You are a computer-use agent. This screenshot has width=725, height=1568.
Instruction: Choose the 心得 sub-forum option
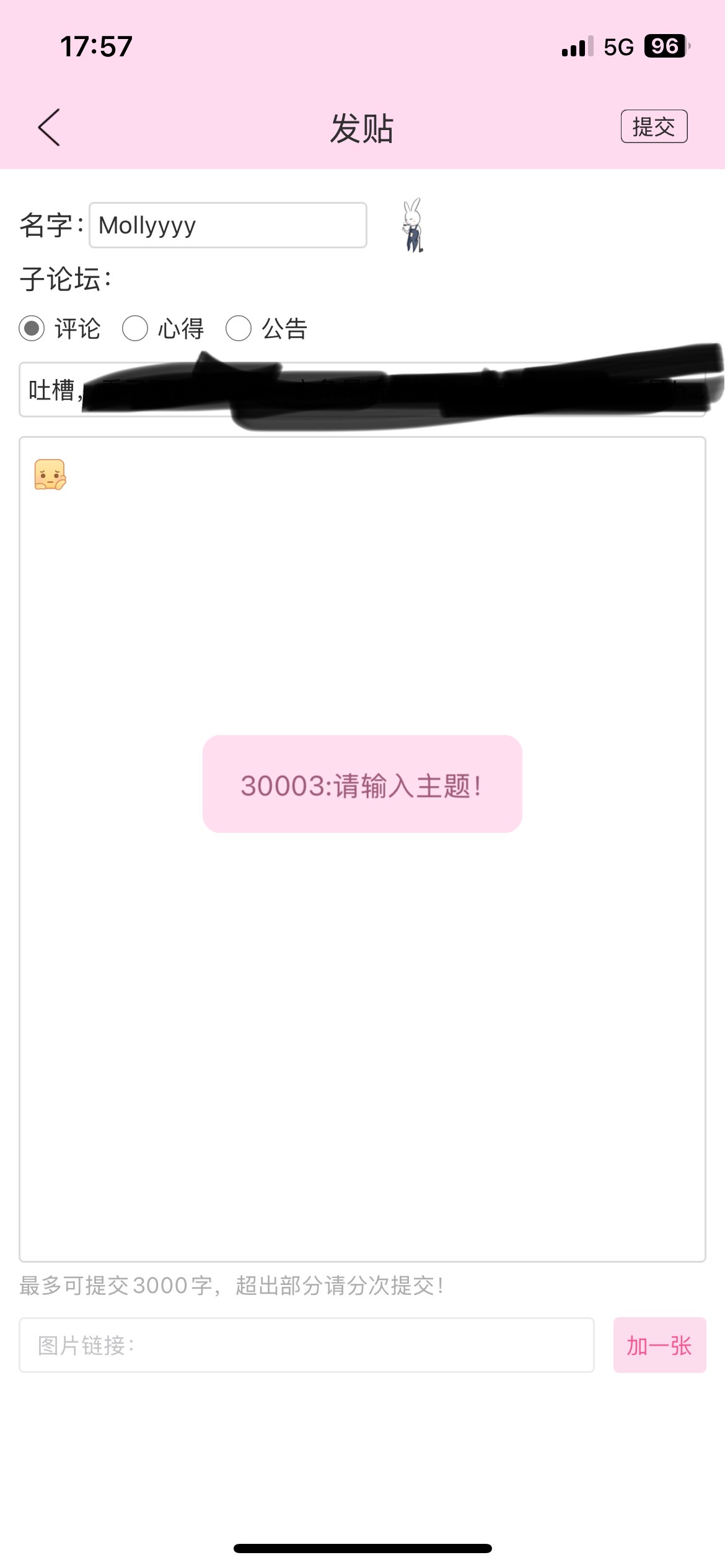[x=135, y=328]
